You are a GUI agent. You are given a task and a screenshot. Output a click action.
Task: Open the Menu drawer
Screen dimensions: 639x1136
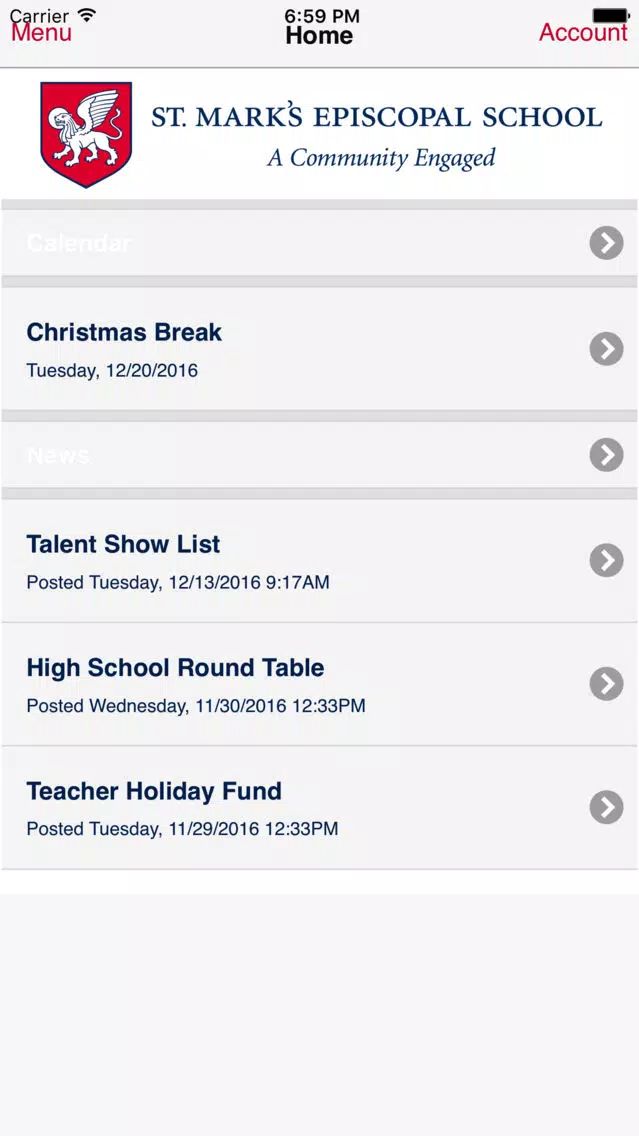41,33
